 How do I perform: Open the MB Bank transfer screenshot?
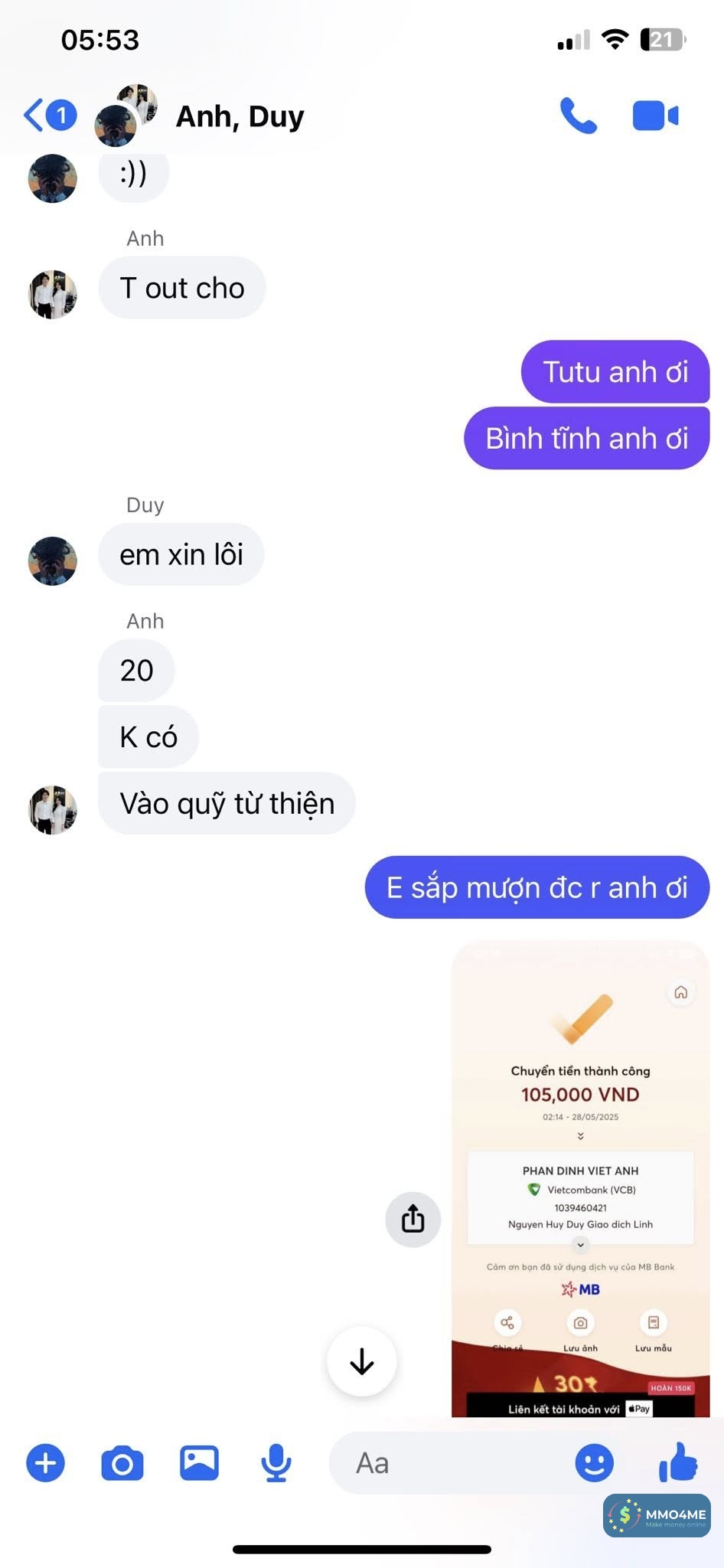(580, 1179)
